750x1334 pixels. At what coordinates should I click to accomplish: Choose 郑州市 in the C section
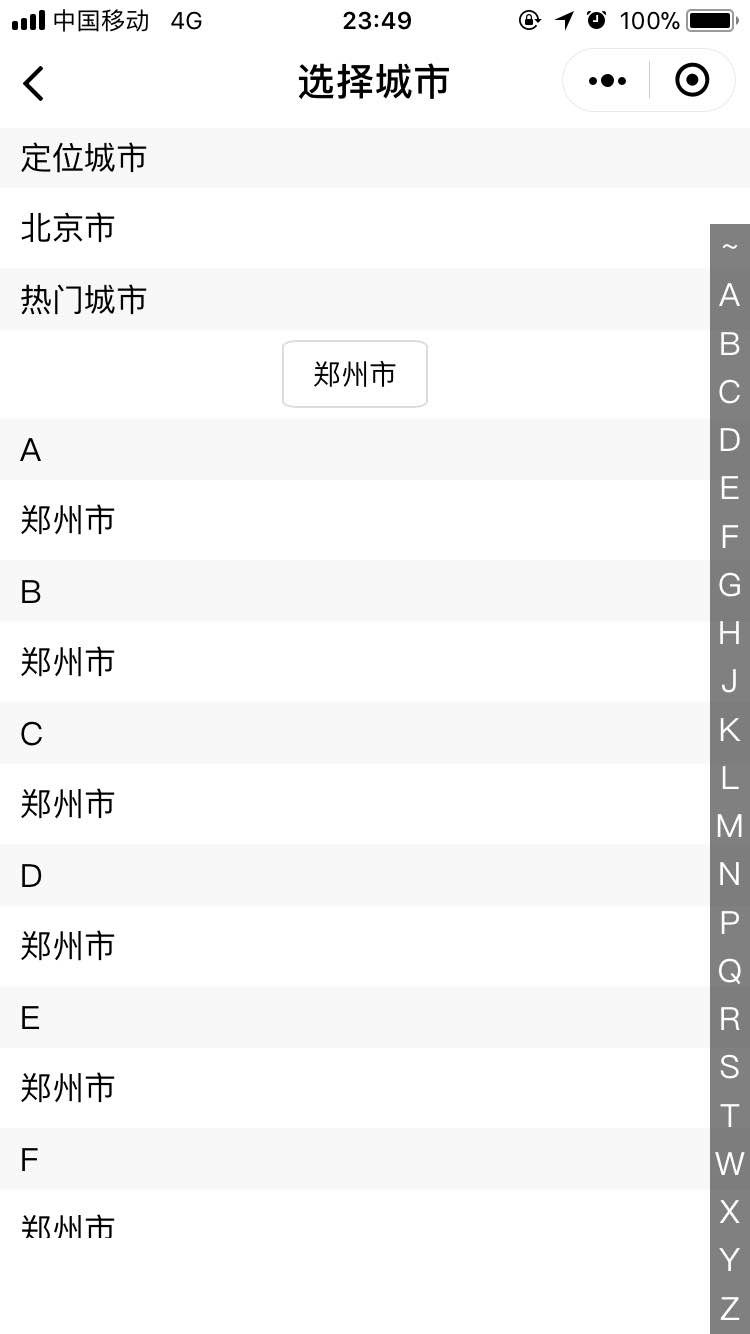[x=68, y=804]
